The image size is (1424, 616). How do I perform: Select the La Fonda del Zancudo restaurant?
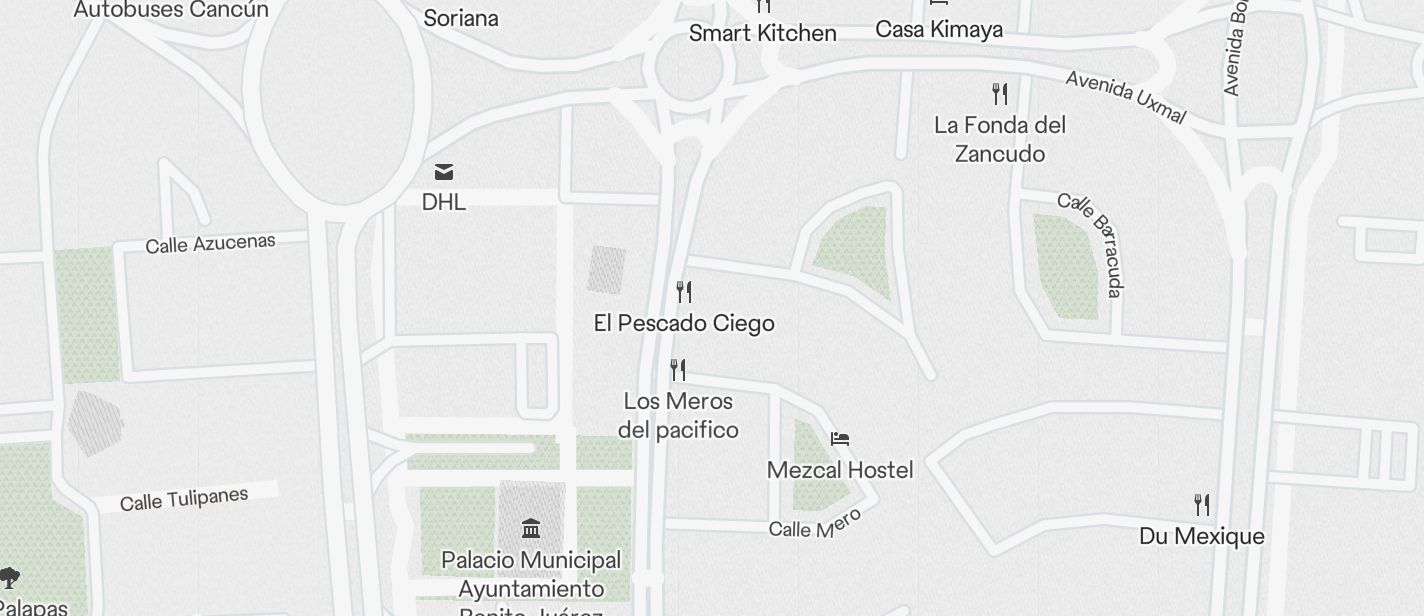999,95
